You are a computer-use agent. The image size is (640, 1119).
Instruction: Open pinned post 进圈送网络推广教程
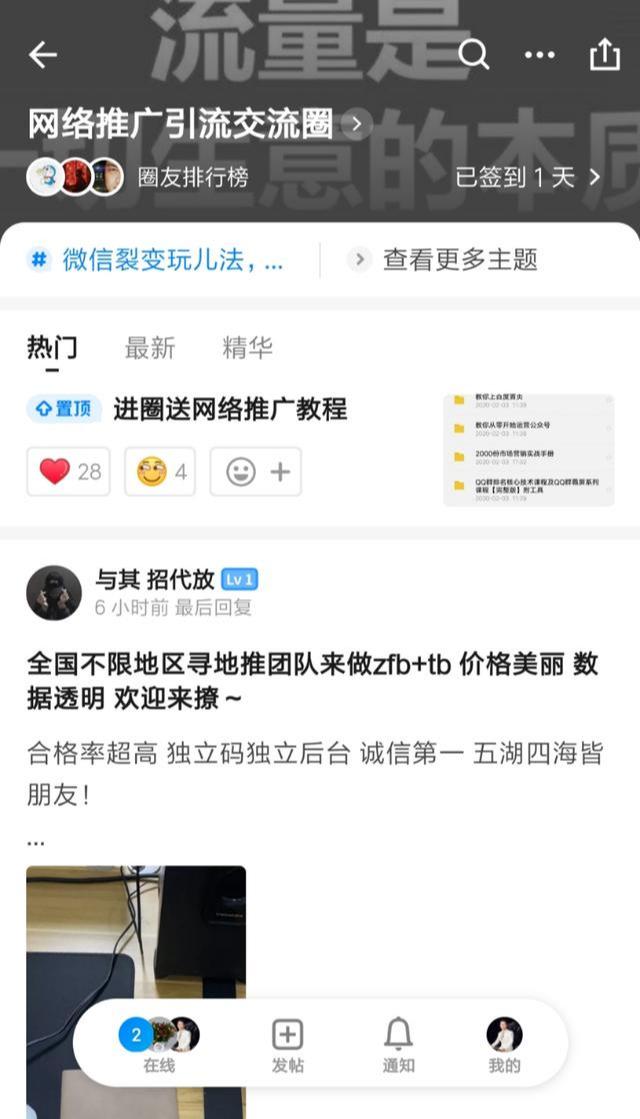coord(230,408)
